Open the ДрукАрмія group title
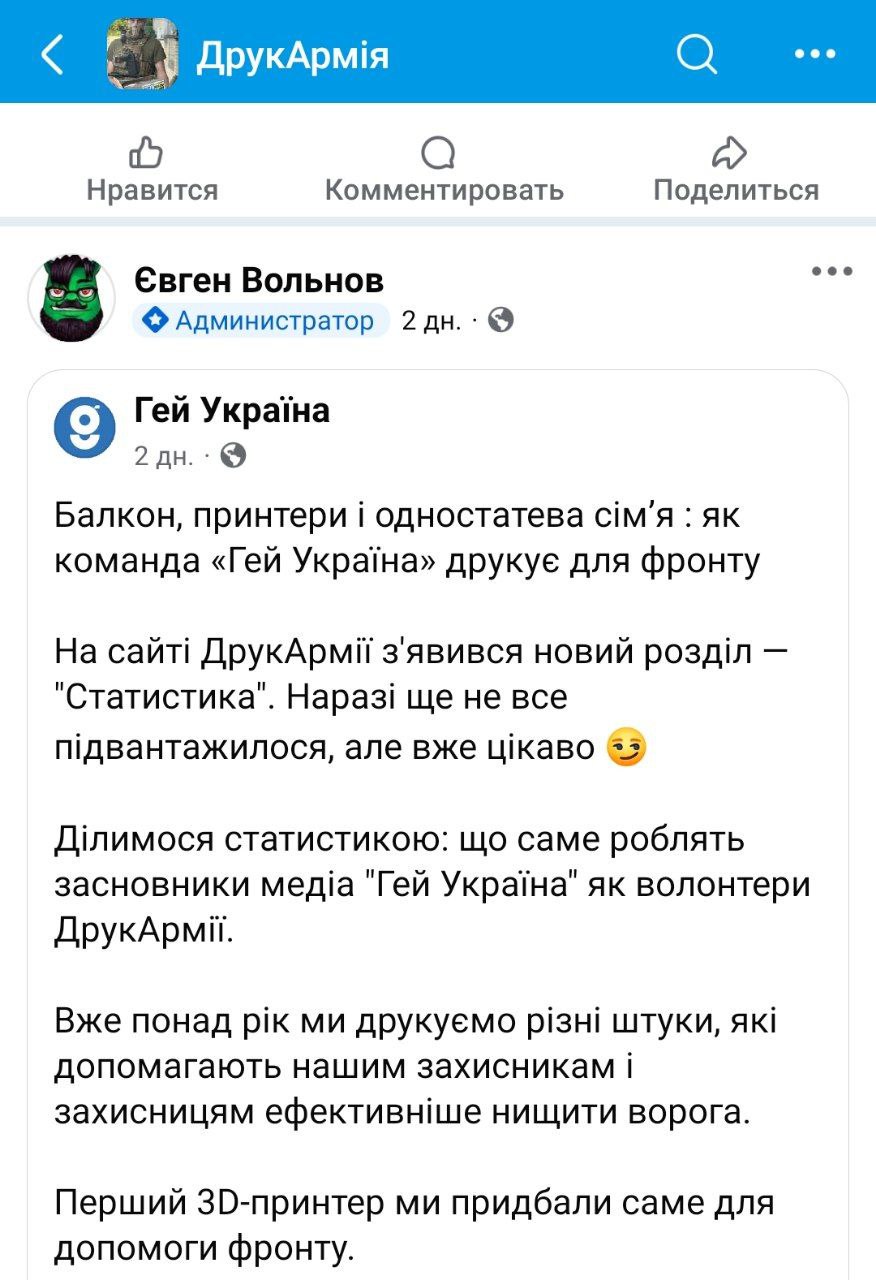Screen dimensions: 876x1280 pyautogui.click(x=292, y=56)
